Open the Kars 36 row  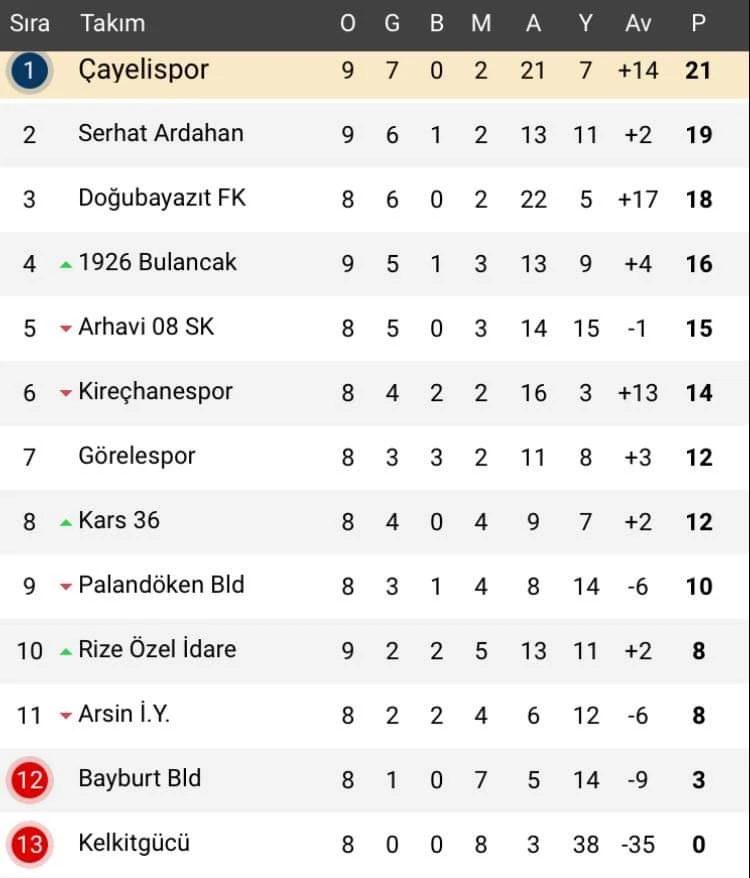[x=119, y=521]
